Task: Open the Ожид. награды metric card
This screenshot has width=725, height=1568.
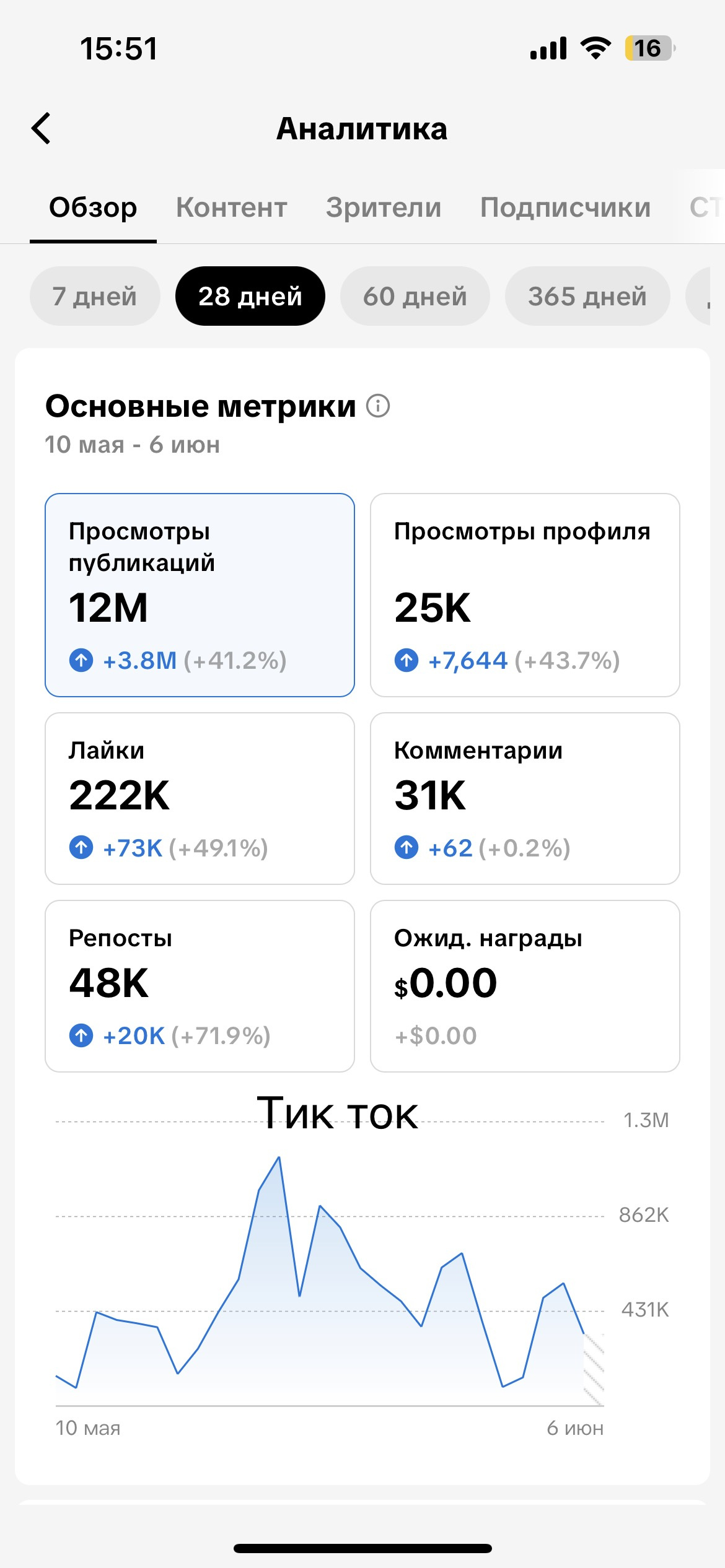Action: pos(525,986)
